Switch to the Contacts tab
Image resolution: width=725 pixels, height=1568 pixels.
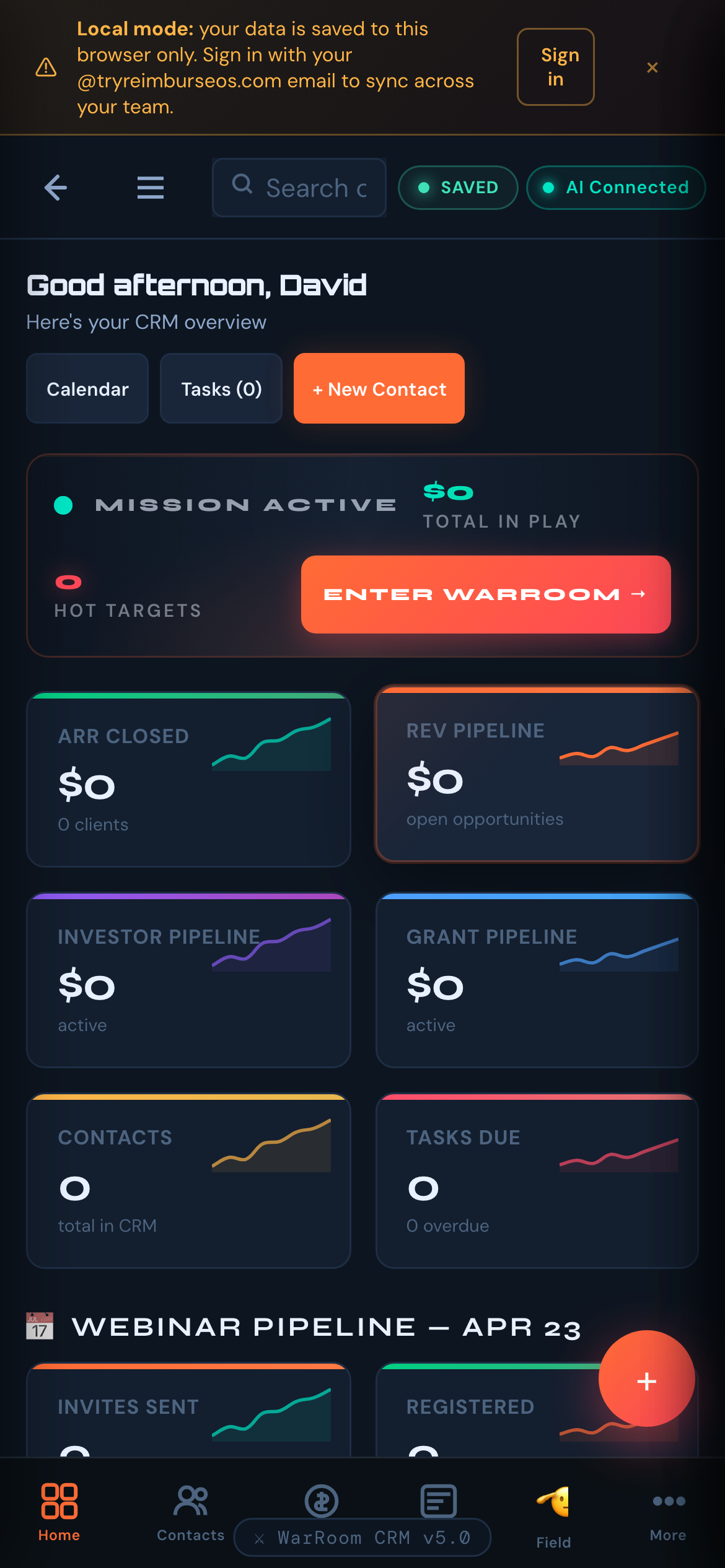pyautogui.click(x=191, y=1512)
